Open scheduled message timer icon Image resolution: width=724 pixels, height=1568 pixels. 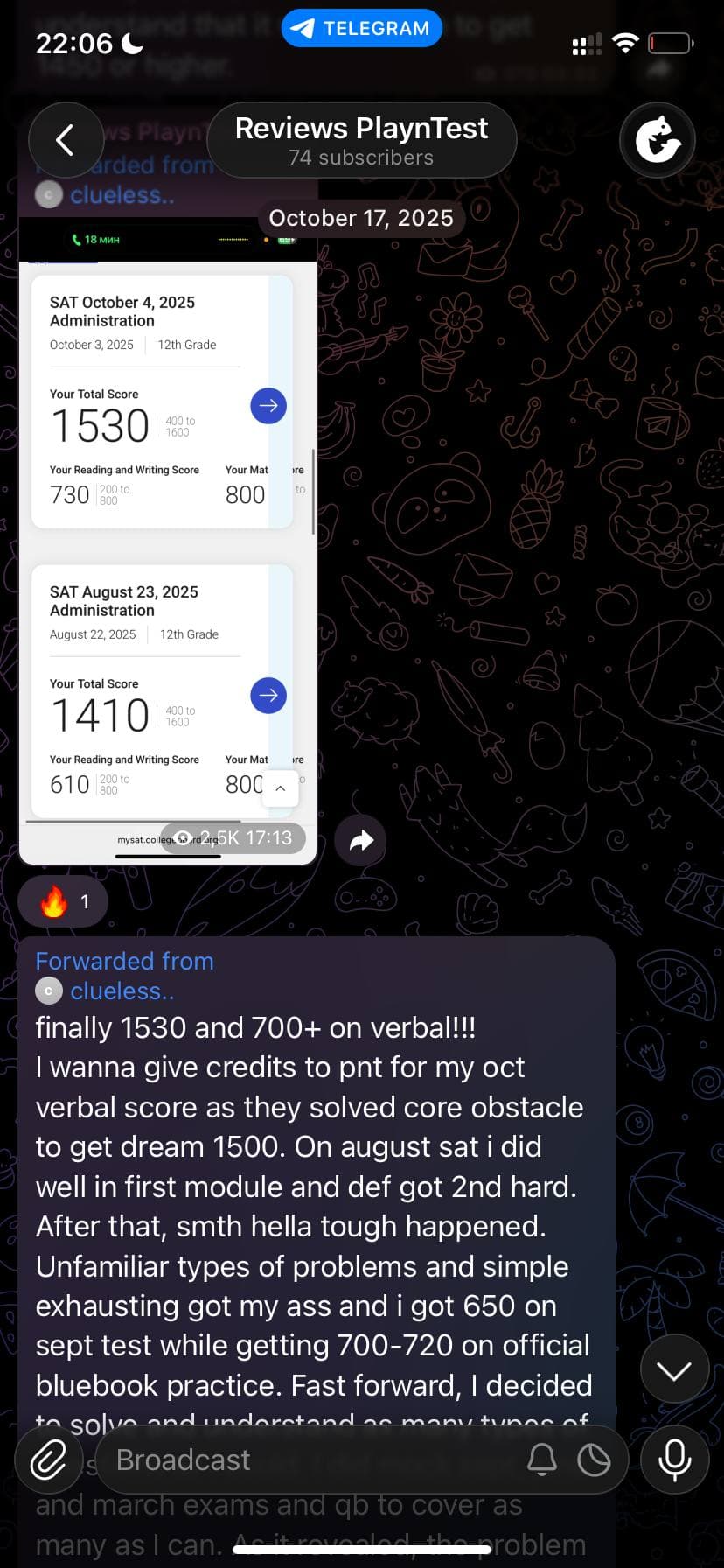[594, 1459]
